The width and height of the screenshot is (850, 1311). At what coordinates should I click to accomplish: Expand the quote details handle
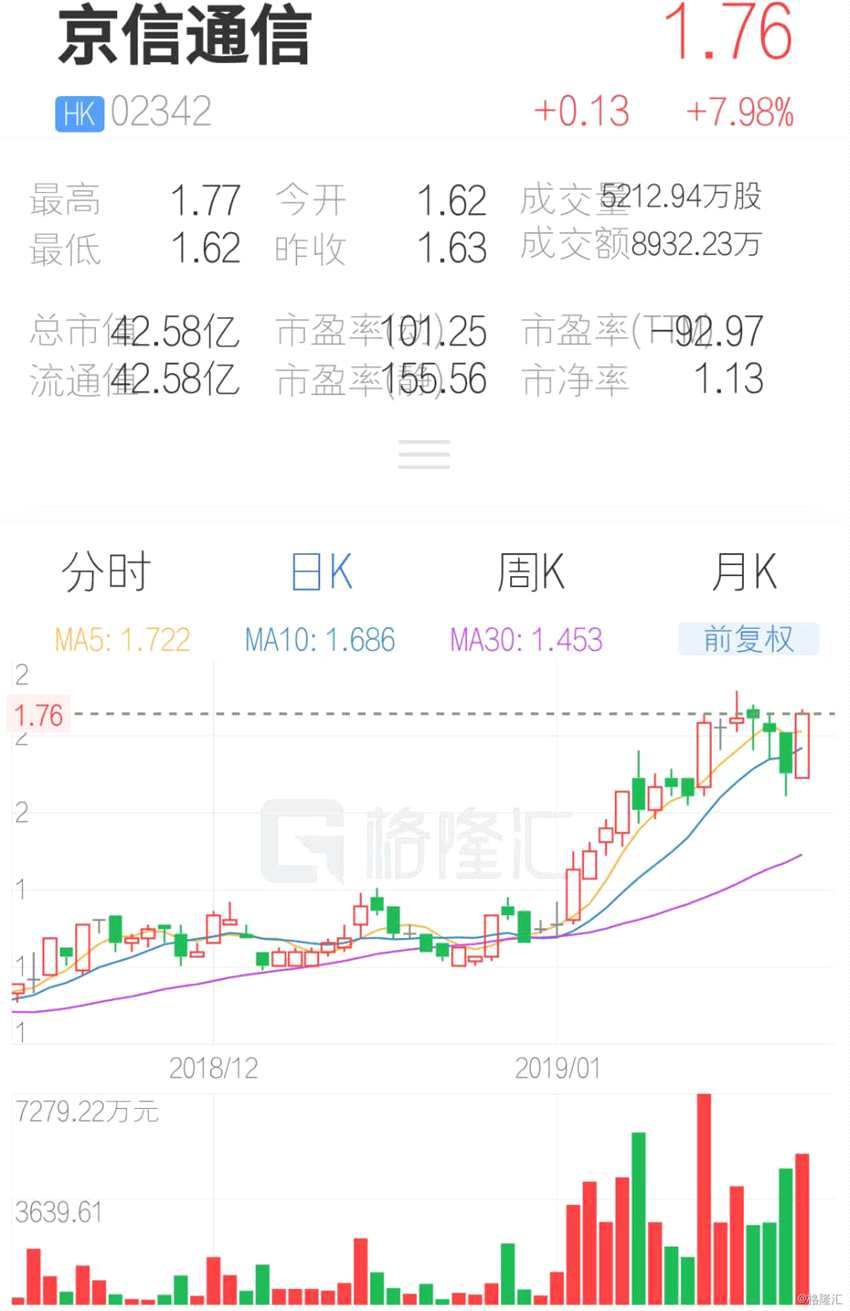[x=424, y=453]
